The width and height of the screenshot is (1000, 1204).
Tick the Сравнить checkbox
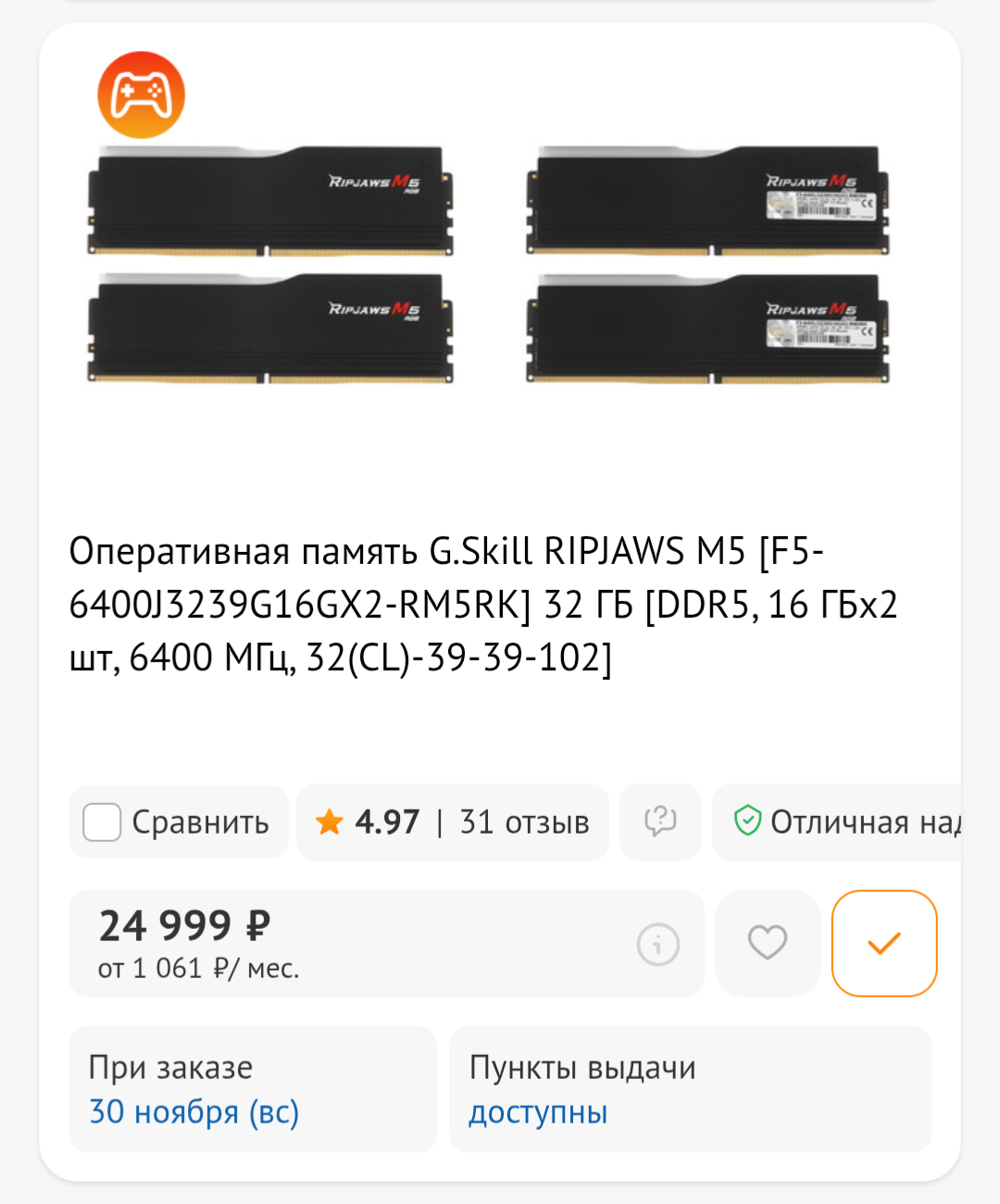click(102, 822)
